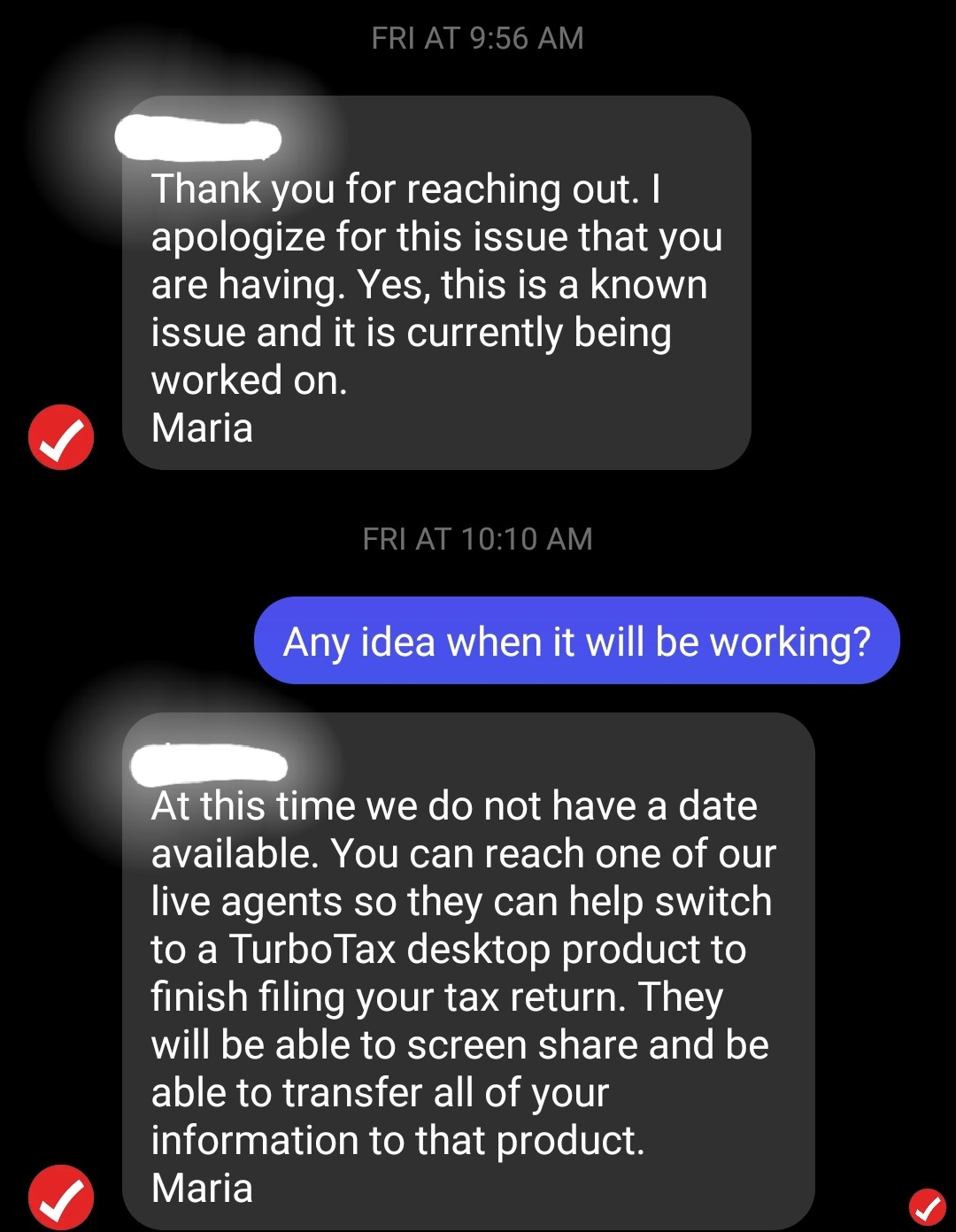Open TurboTax avatar beside the desktop product message
This screenshot has height=1232, width=956.
(x=61, y=1197)
